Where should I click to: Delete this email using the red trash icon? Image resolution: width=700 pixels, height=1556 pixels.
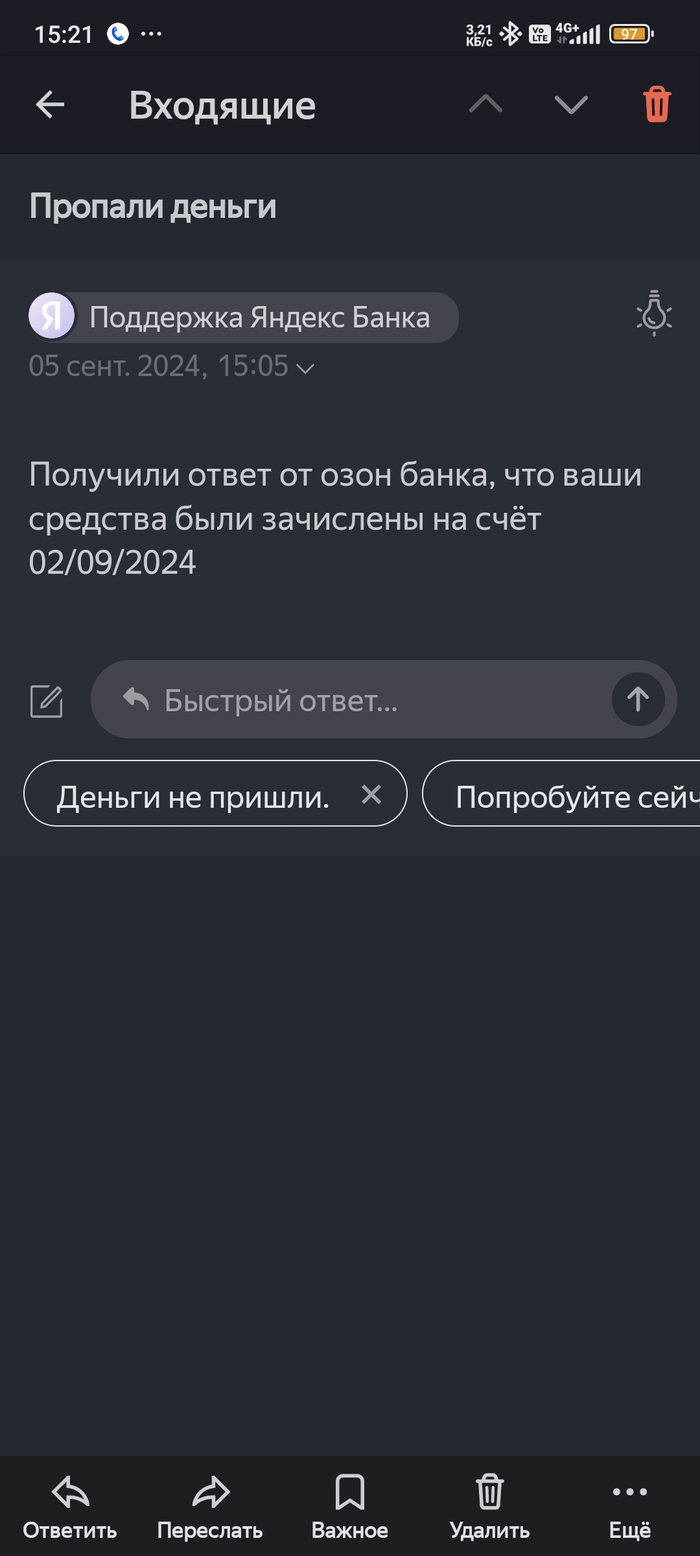657,105
